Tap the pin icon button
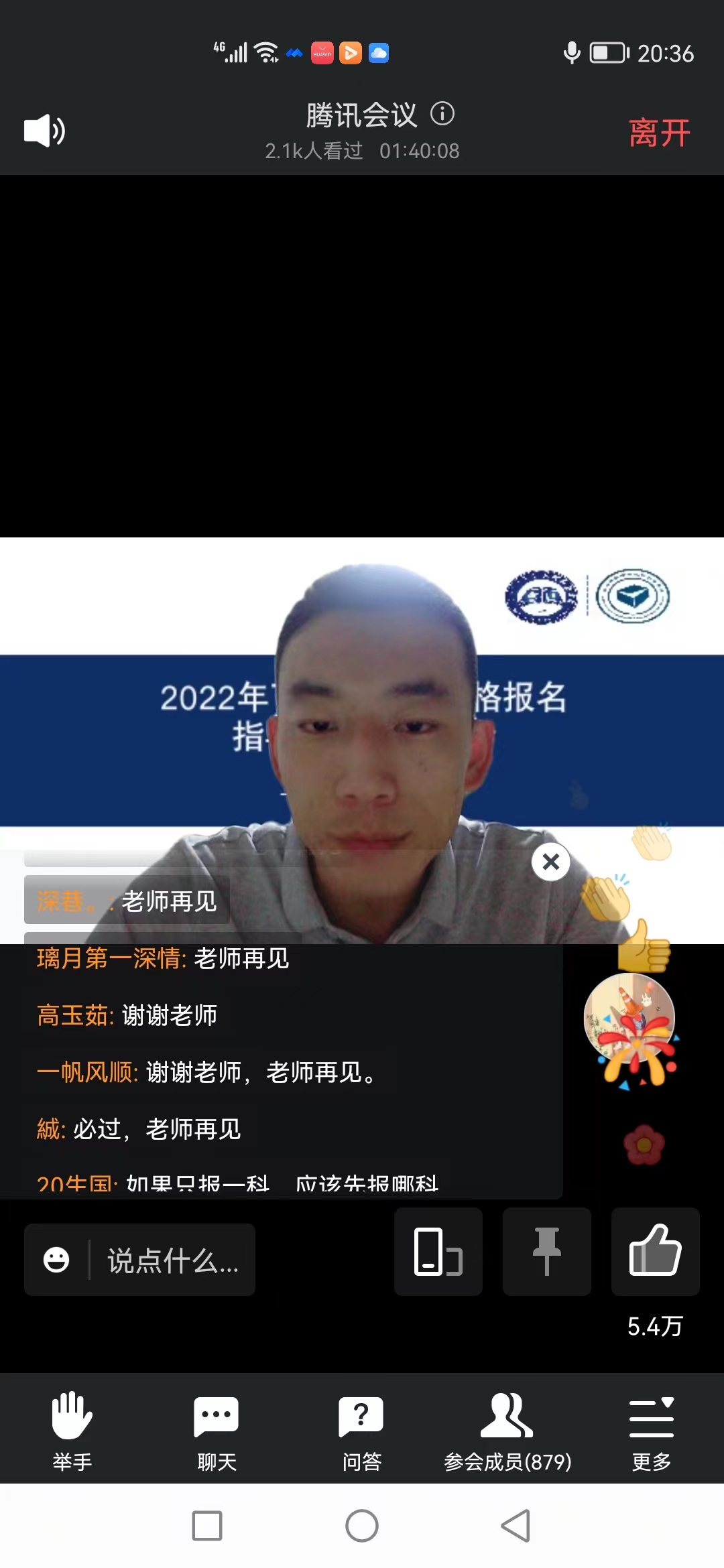724x1568 pixels. pos(547,1251)
